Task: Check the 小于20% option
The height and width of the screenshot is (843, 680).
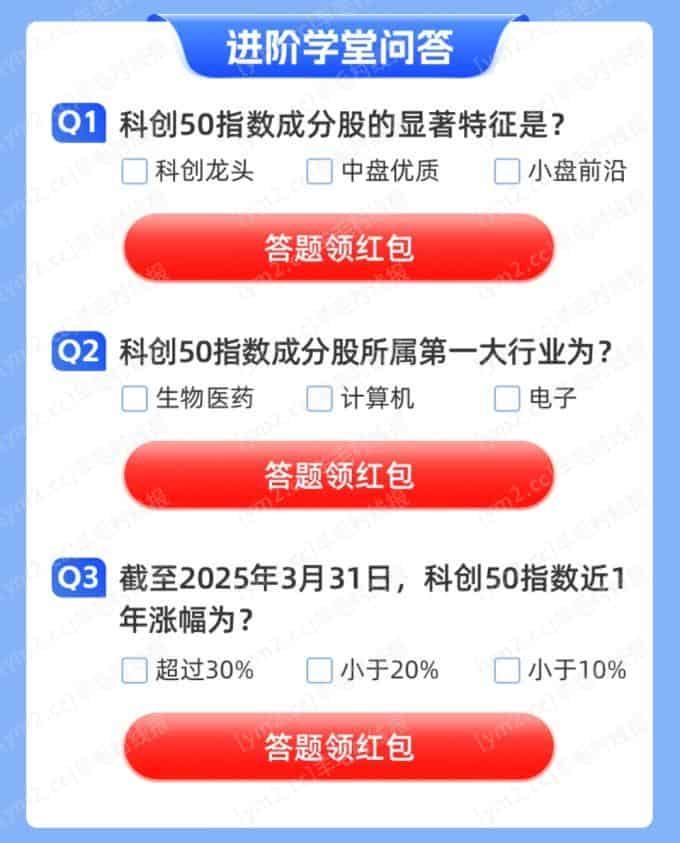Action: (x=319, y=669)
